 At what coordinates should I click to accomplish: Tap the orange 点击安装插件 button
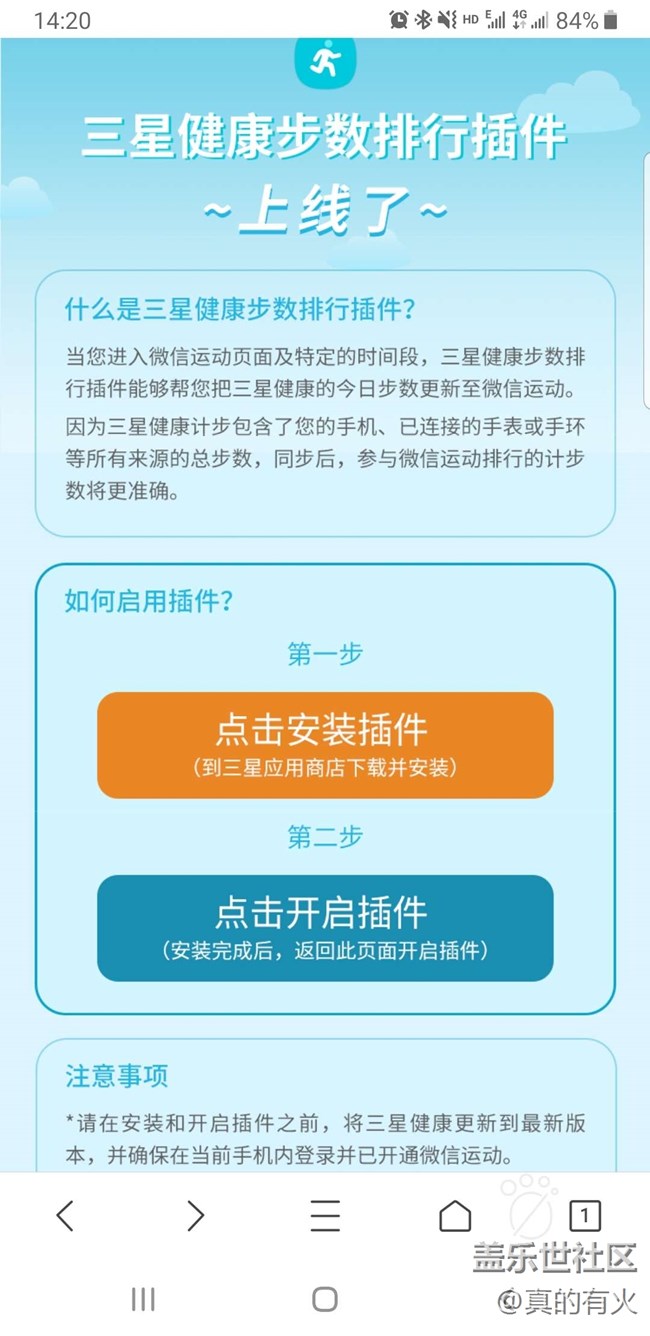pos(324,745)
